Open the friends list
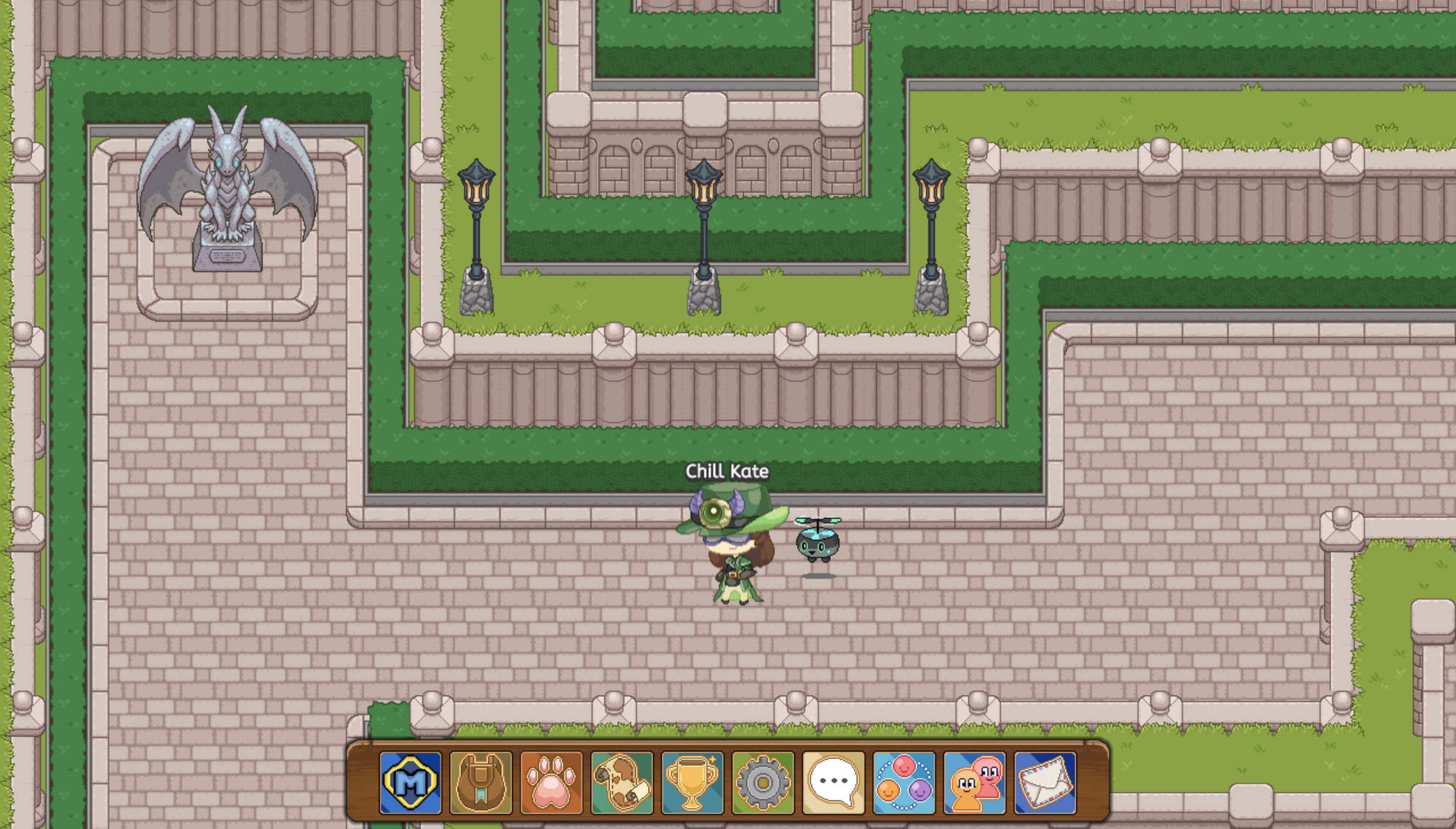This screenshot has width=1456, height=829. (974, 783)
